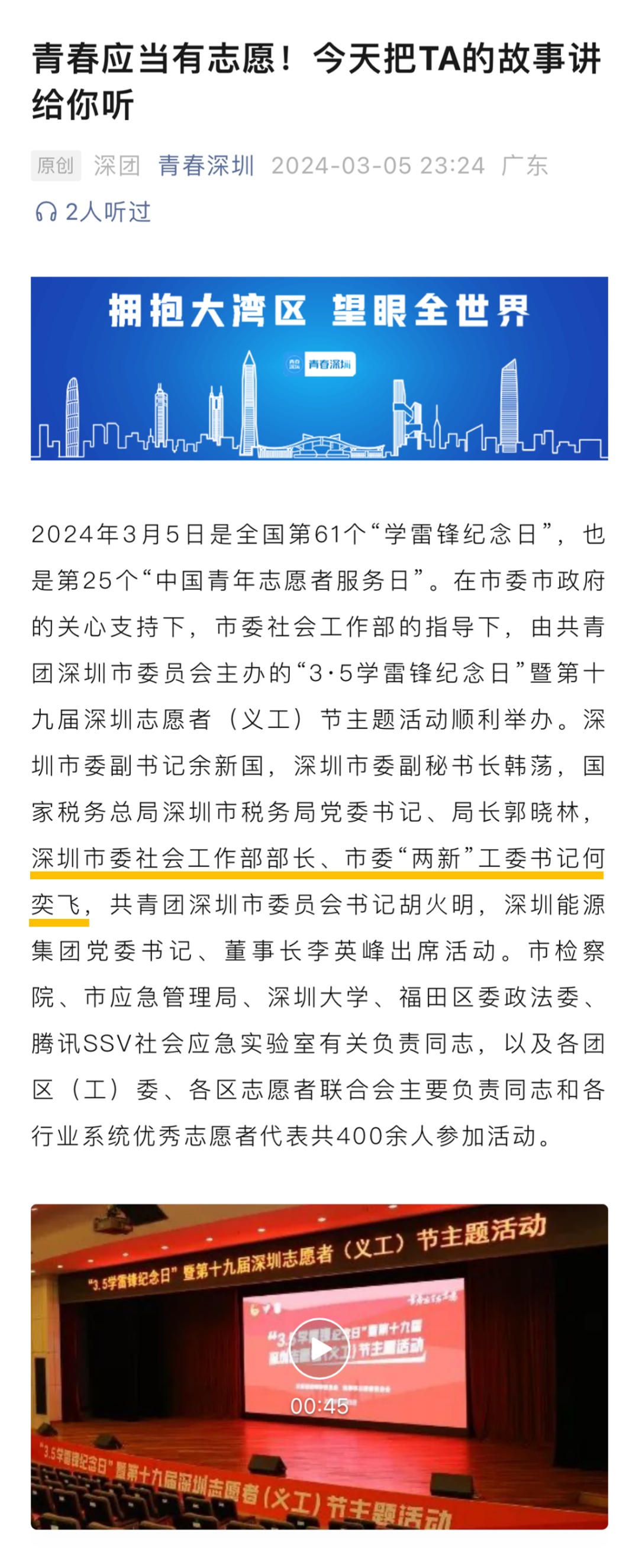Open the 青春深圳 account link
This screenshot has height=1568, width=639.
206,166
